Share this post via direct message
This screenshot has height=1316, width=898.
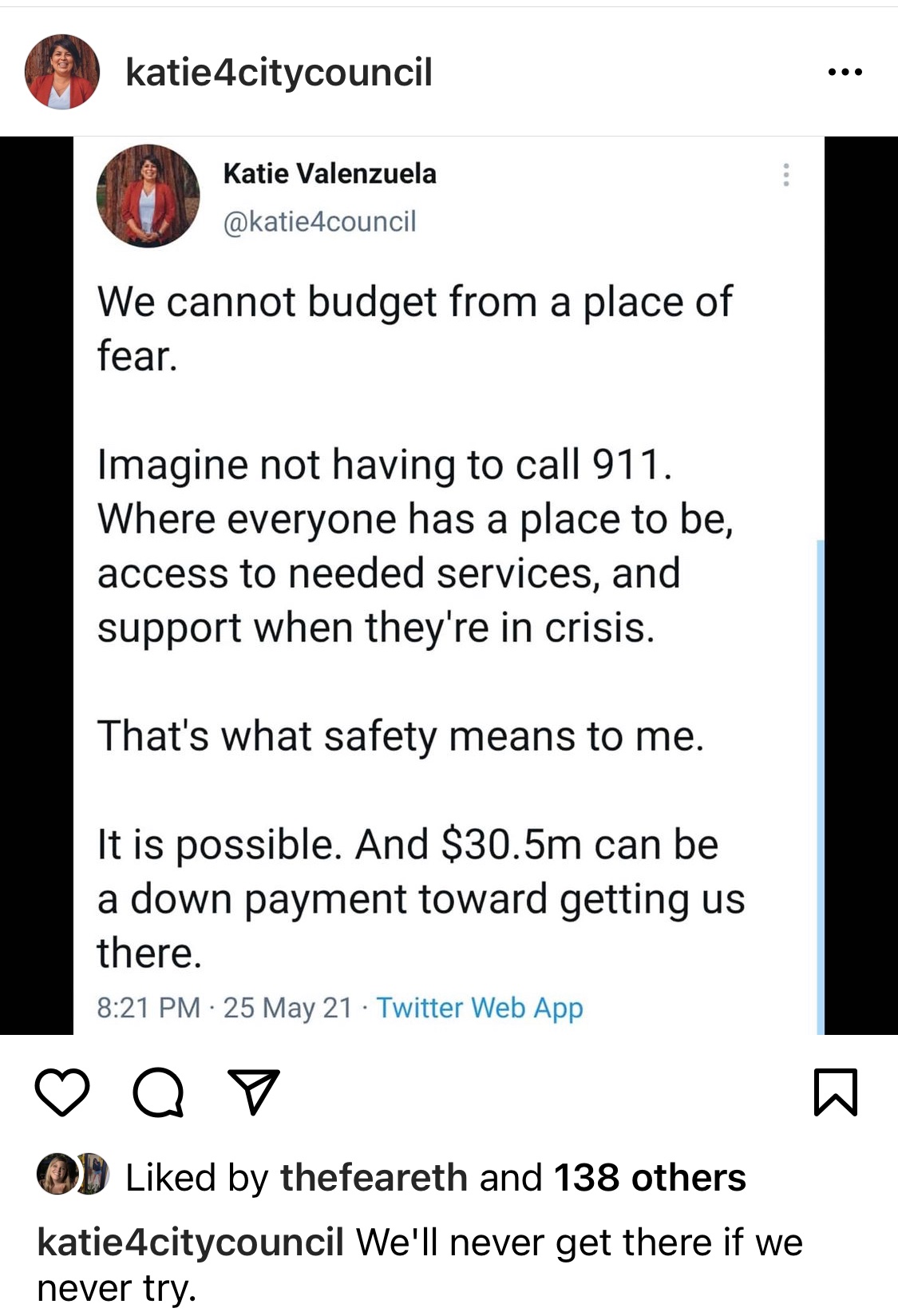254,1092
